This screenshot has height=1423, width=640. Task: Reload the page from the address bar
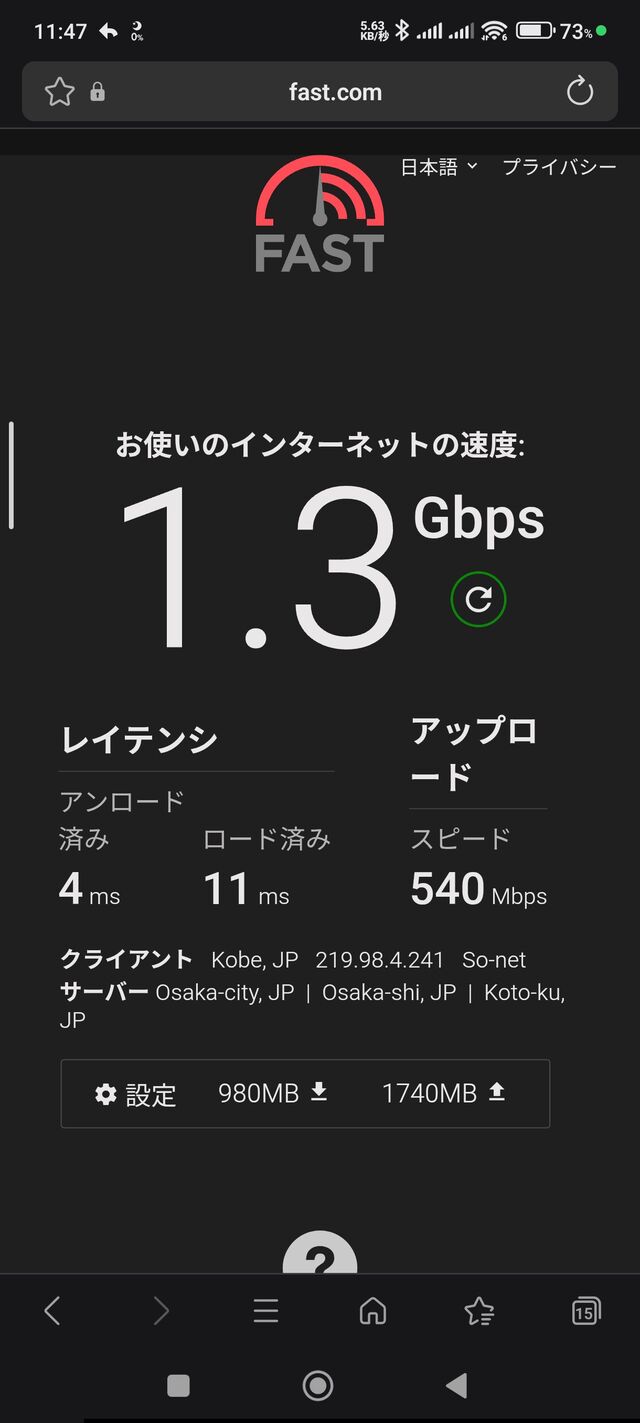[x=580, y=92]
